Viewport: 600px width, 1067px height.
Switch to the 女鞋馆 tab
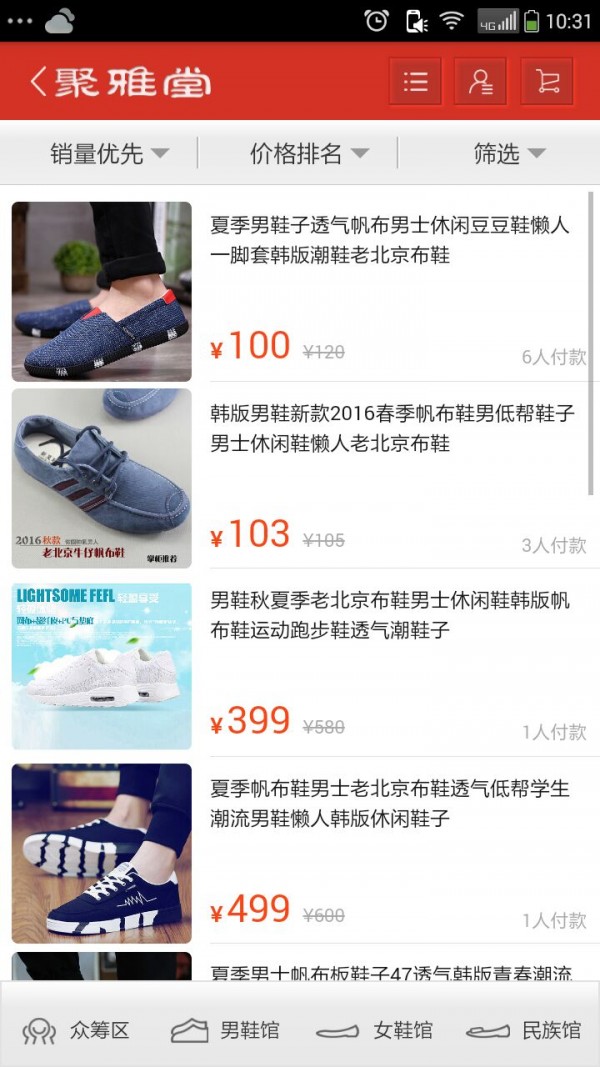coord(374,1030)
